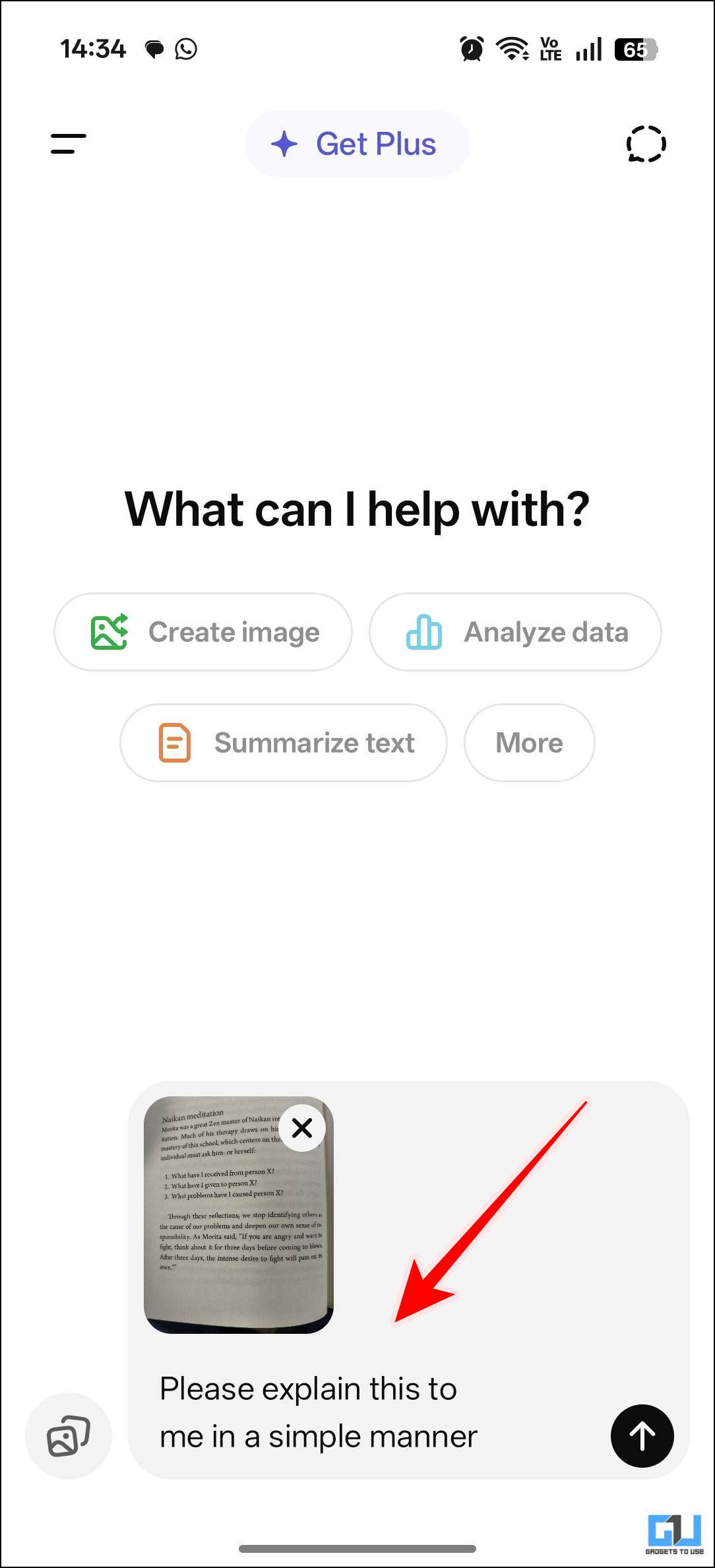
Task: Pick the Summarize text suggestion
Action: [284, 743]
